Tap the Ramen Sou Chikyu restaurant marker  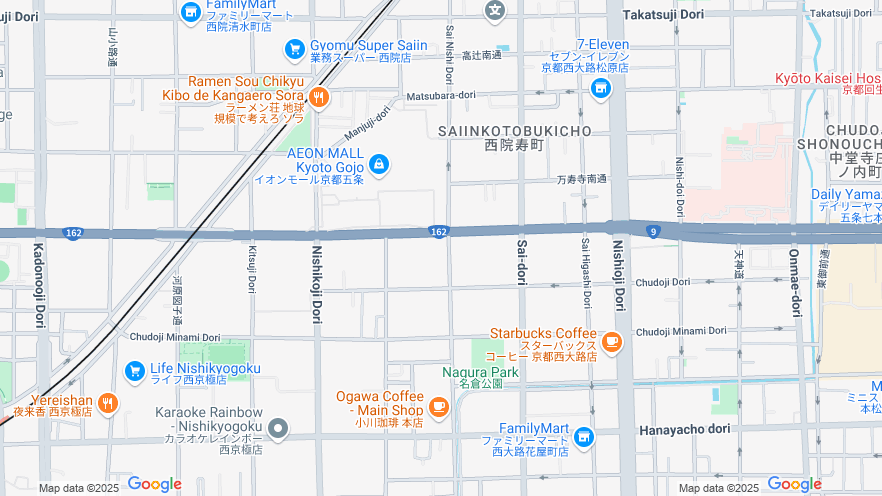[x=318, y=97]
